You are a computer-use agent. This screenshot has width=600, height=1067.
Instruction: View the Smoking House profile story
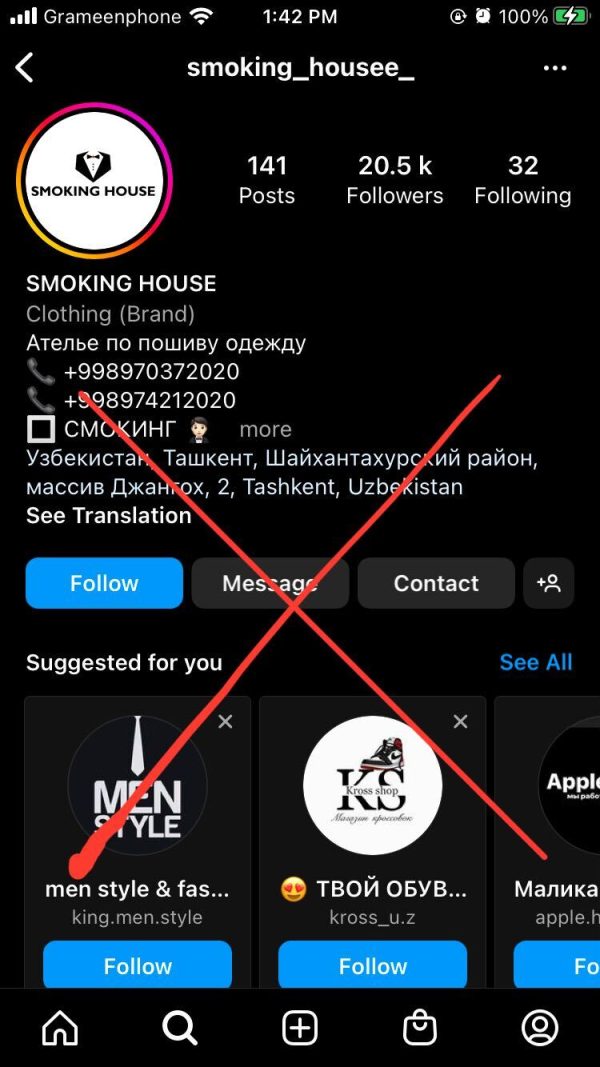pyautogui.click(x=94, y=180)
